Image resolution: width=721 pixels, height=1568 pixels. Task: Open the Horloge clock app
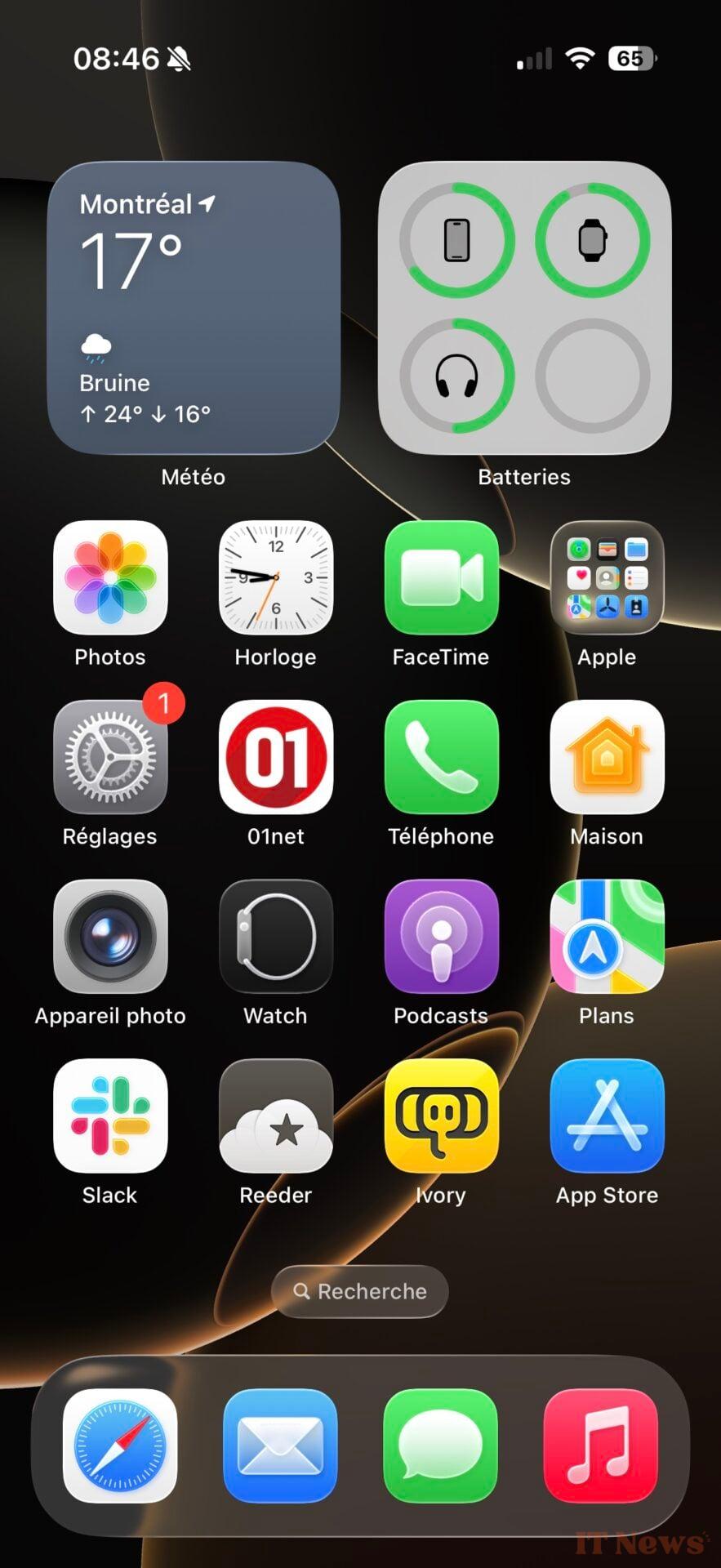pyautogui.click(x=276, y=577)
